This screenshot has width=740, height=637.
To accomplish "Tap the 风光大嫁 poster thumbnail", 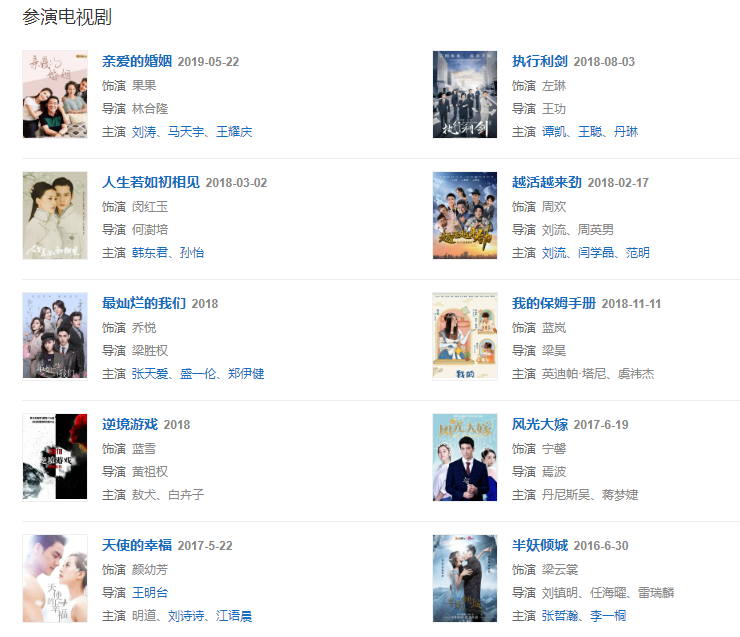I will coord(464,457).
